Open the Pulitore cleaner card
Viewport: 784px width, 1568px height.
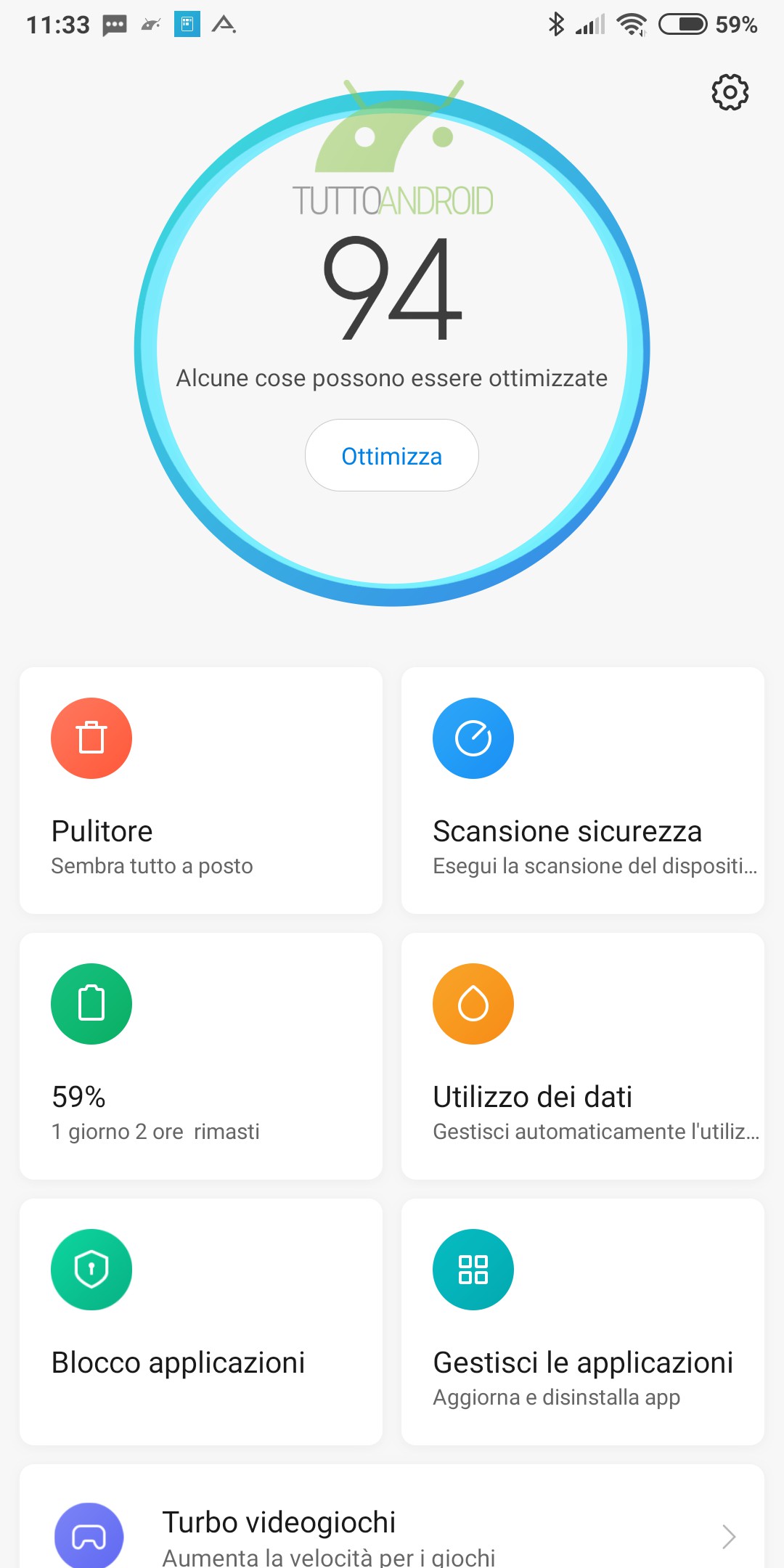coord(201,790)
